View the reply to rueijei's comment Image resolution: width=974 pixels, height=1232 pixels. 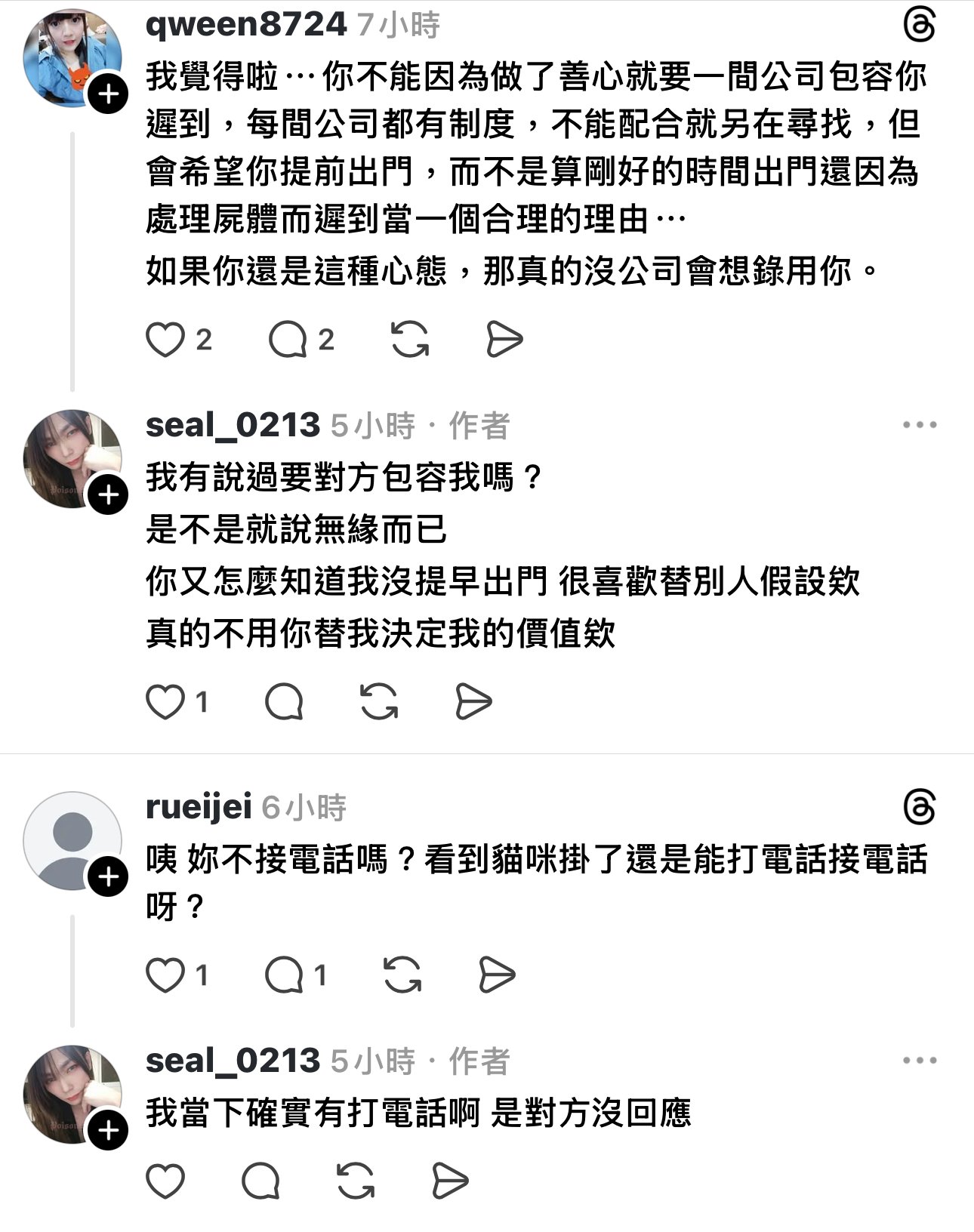(285, 975)
